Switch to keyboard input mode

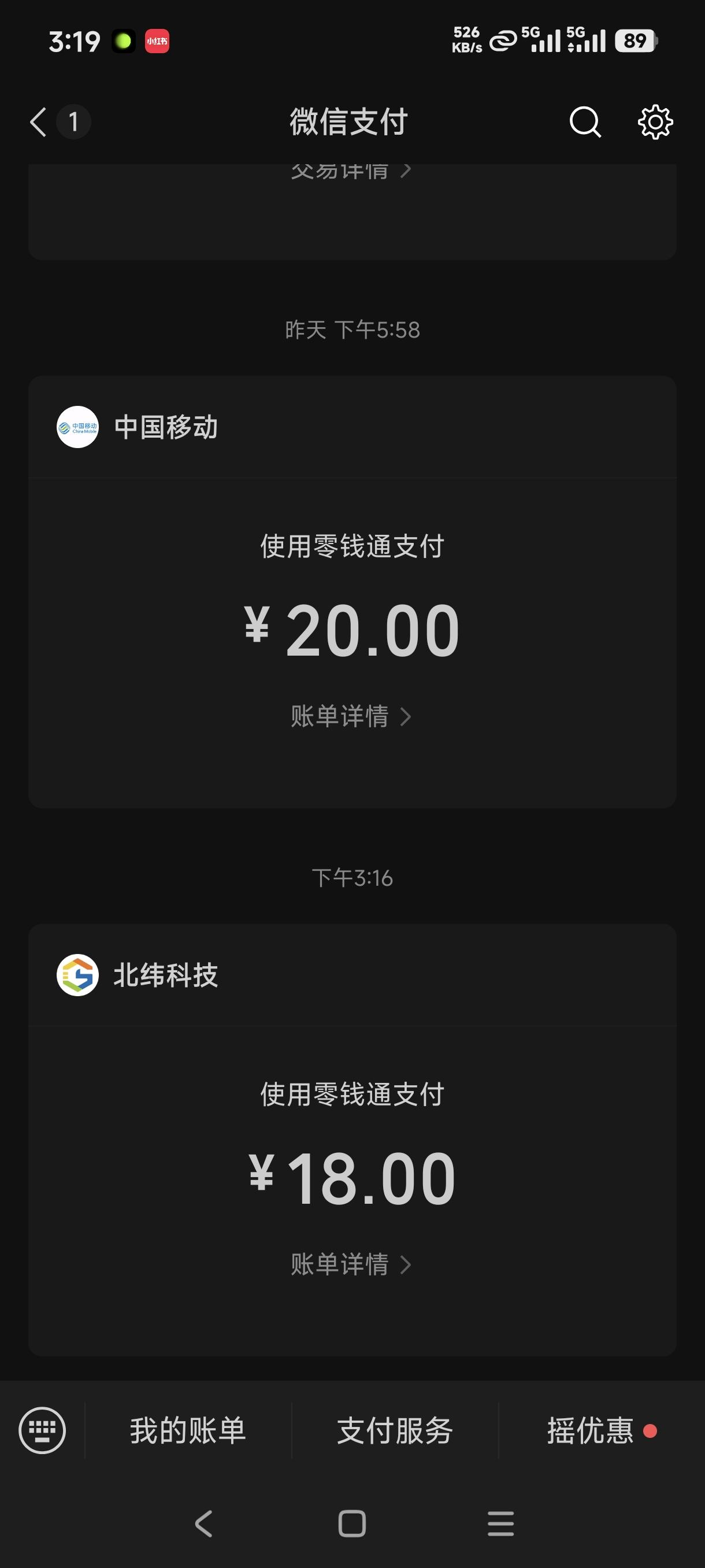pyautogui.click(x=42, y=1430)
